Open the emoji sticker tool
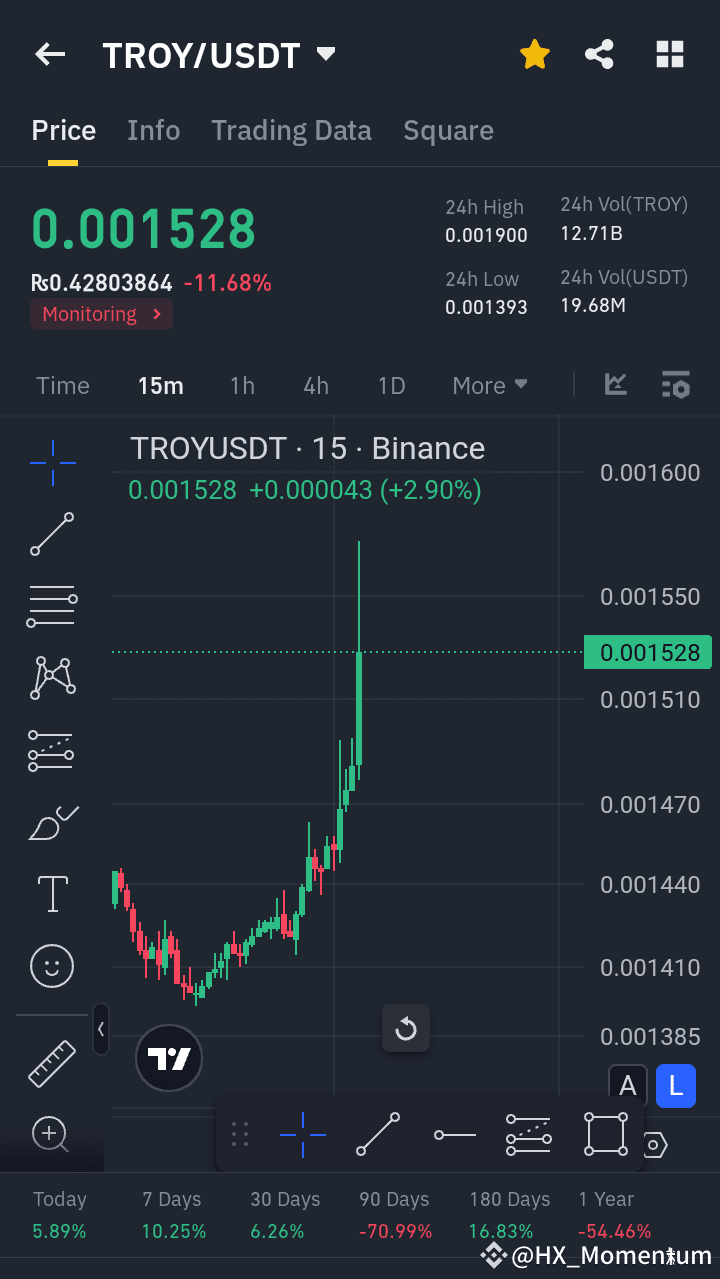The width and height of the screenshot is (720, 1279). coord(51,966)
